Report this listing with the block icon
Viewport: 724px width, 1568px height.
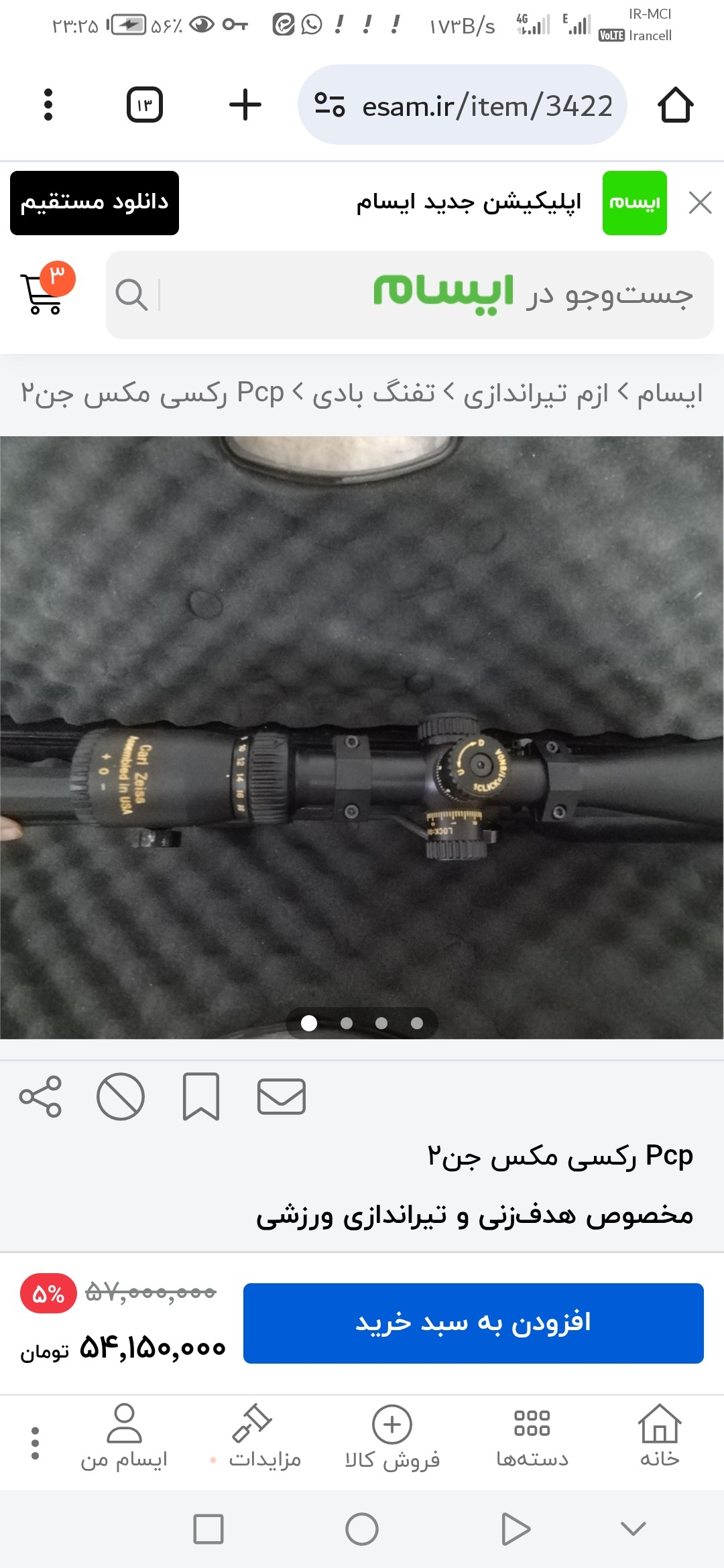(121, 1097)
